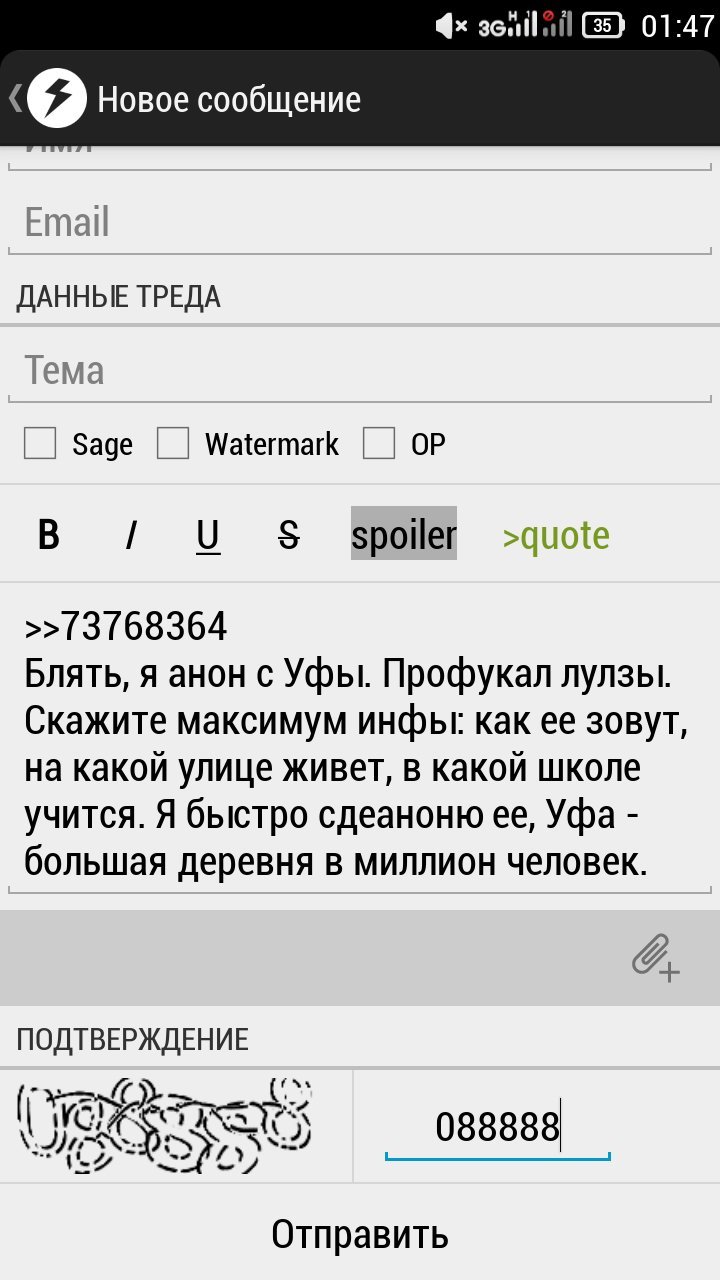Enable the Watermark checkbox

(173, 443)
